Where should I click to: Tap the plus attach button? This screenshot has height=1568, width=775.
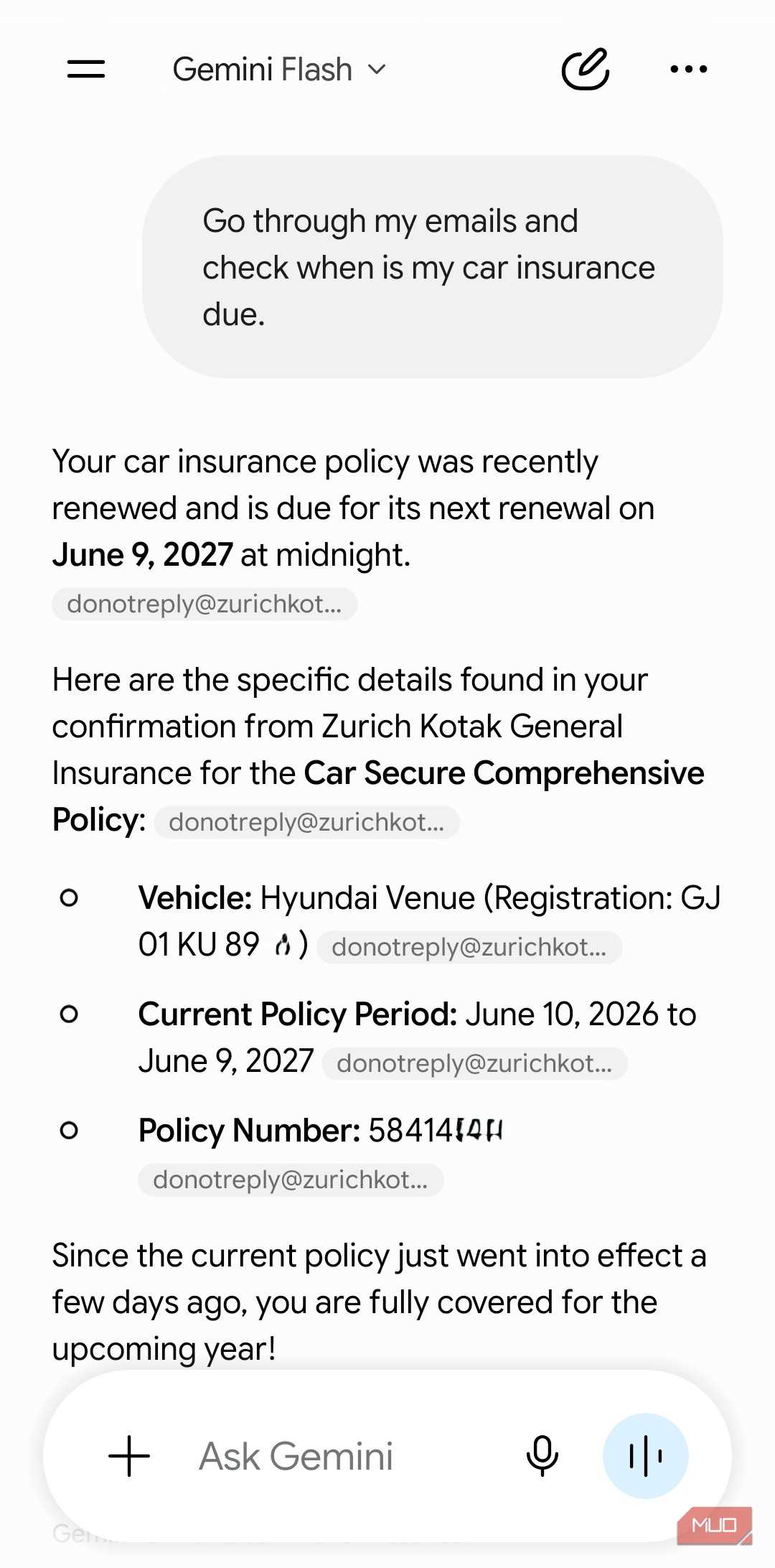[x=129, y=1456]
